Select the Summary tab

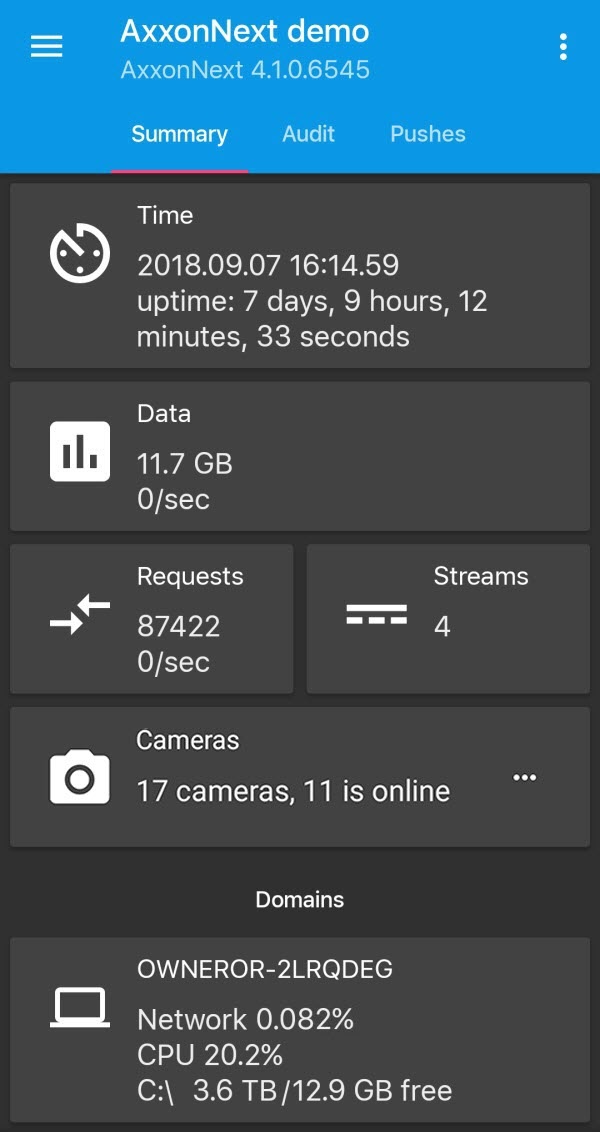click(180, 134)
